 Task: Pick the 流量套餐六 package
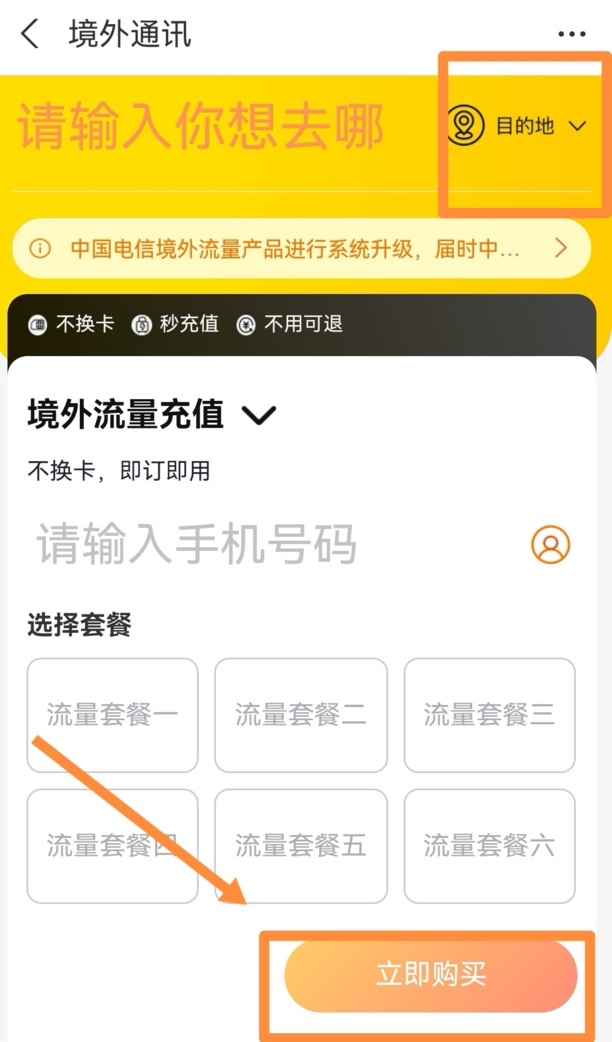(x=489, y=845)
